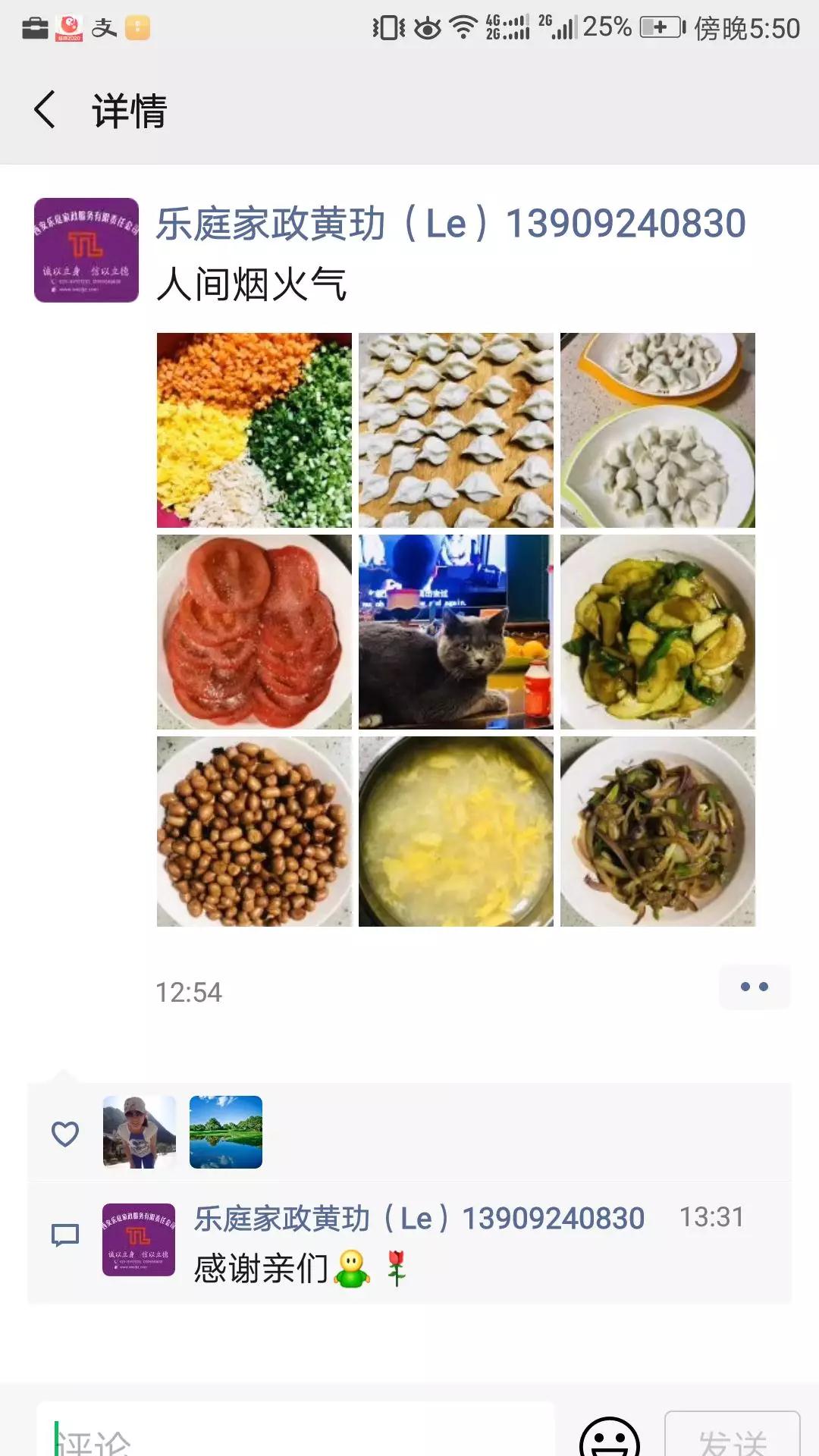The height and width of the screenshot is (1456, 819).
Task: Open the sliced tomato plate photo
Action: 254,632
